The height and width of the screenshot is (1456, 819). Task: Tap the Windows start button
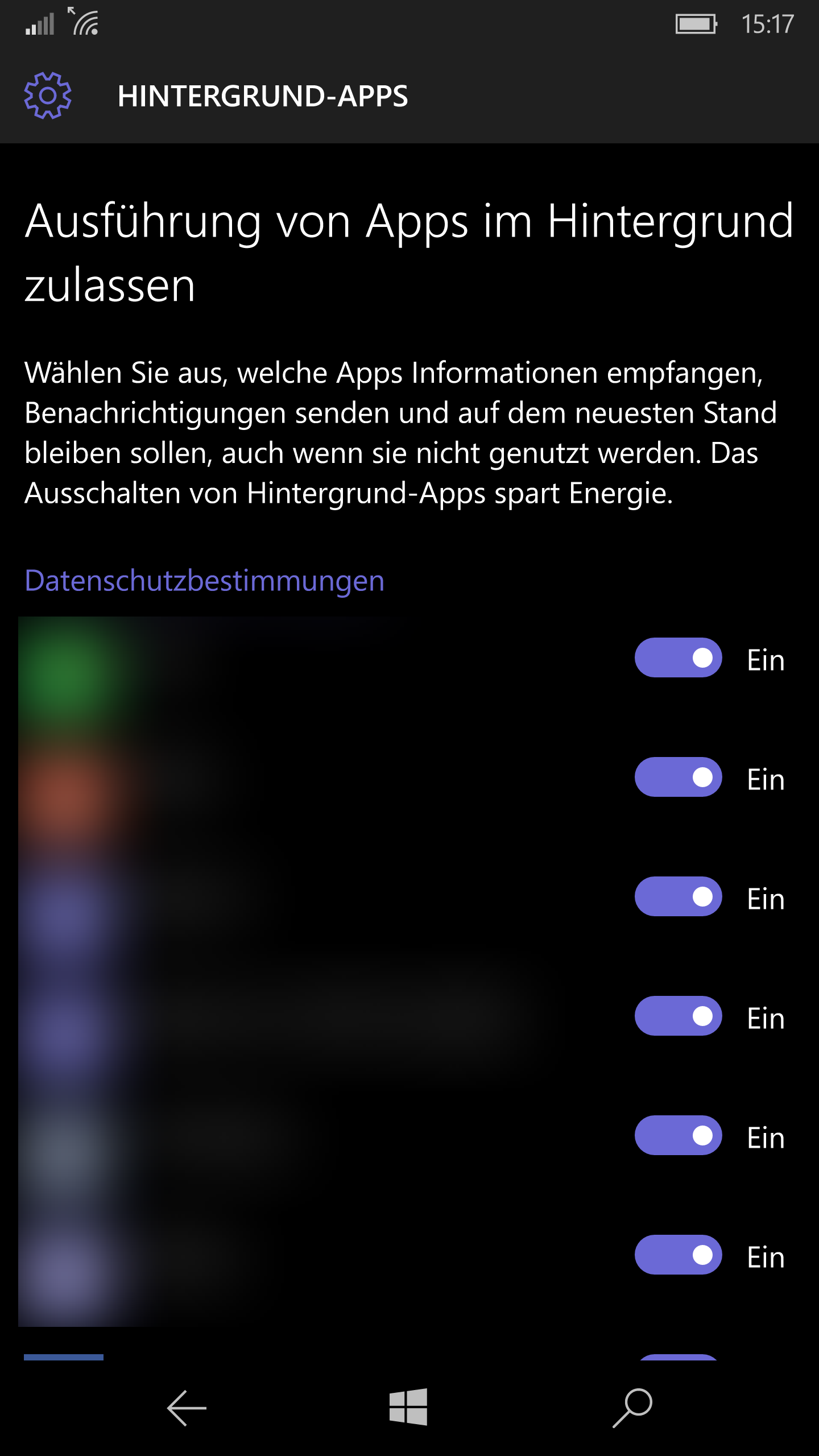tap(408, 1407)
